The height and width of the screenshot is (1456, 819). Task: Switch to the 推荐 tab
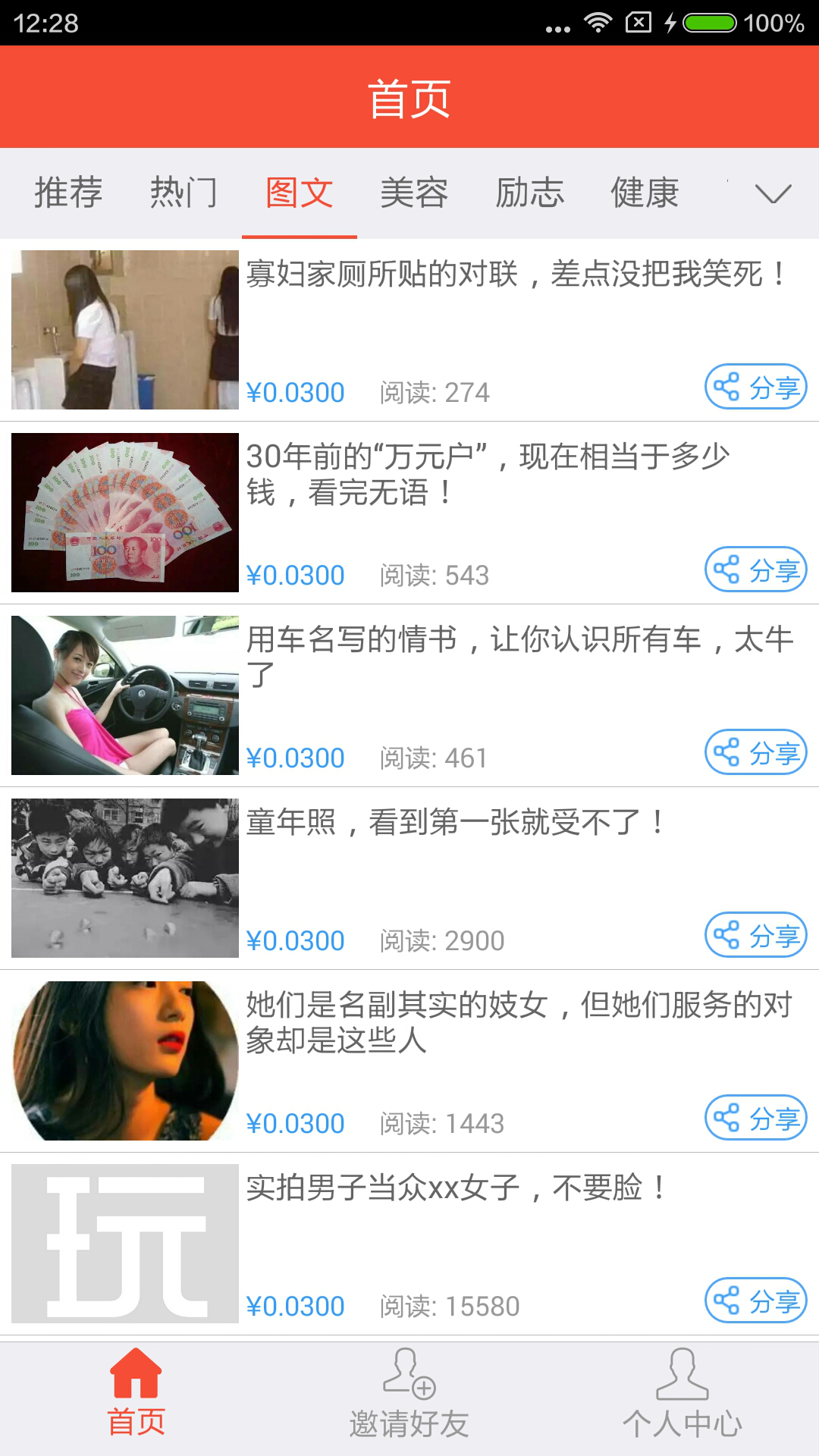click(68, 193)
